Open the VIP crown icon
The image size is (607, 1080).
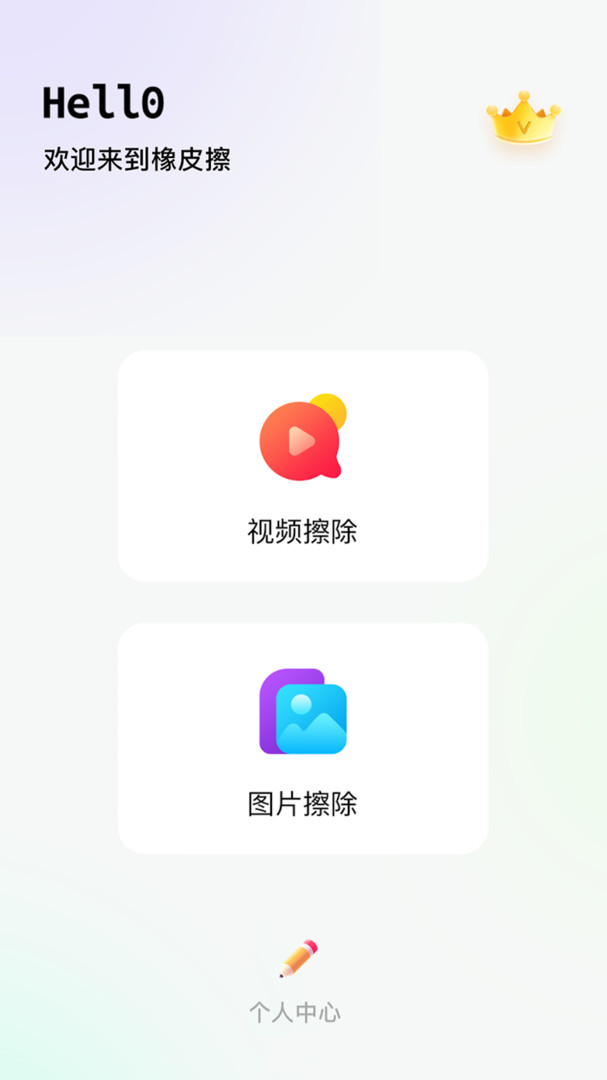pos(524,118)
